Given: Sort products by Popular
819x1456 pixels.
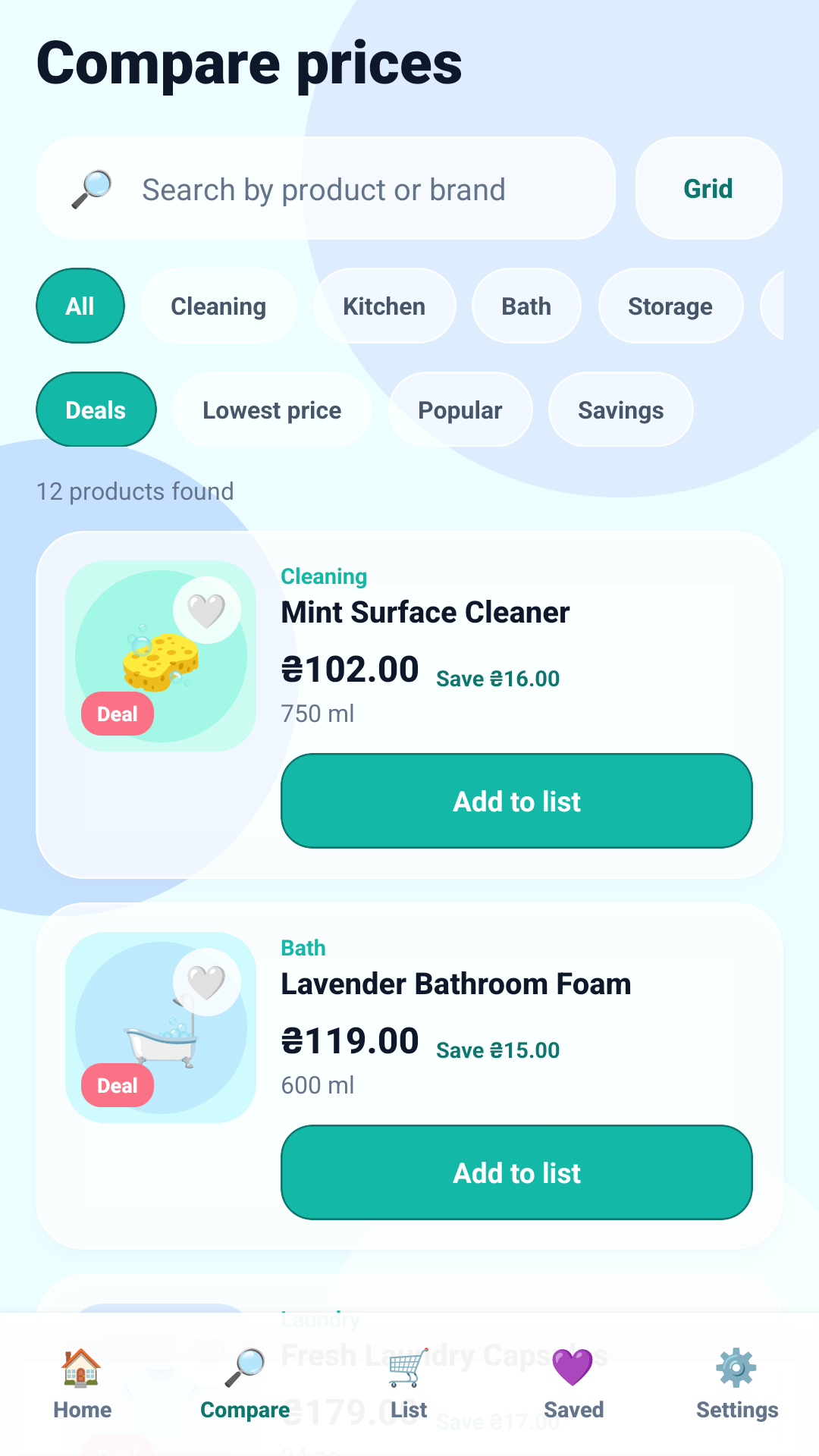Looking at the screenshot, I should point(460,409).
